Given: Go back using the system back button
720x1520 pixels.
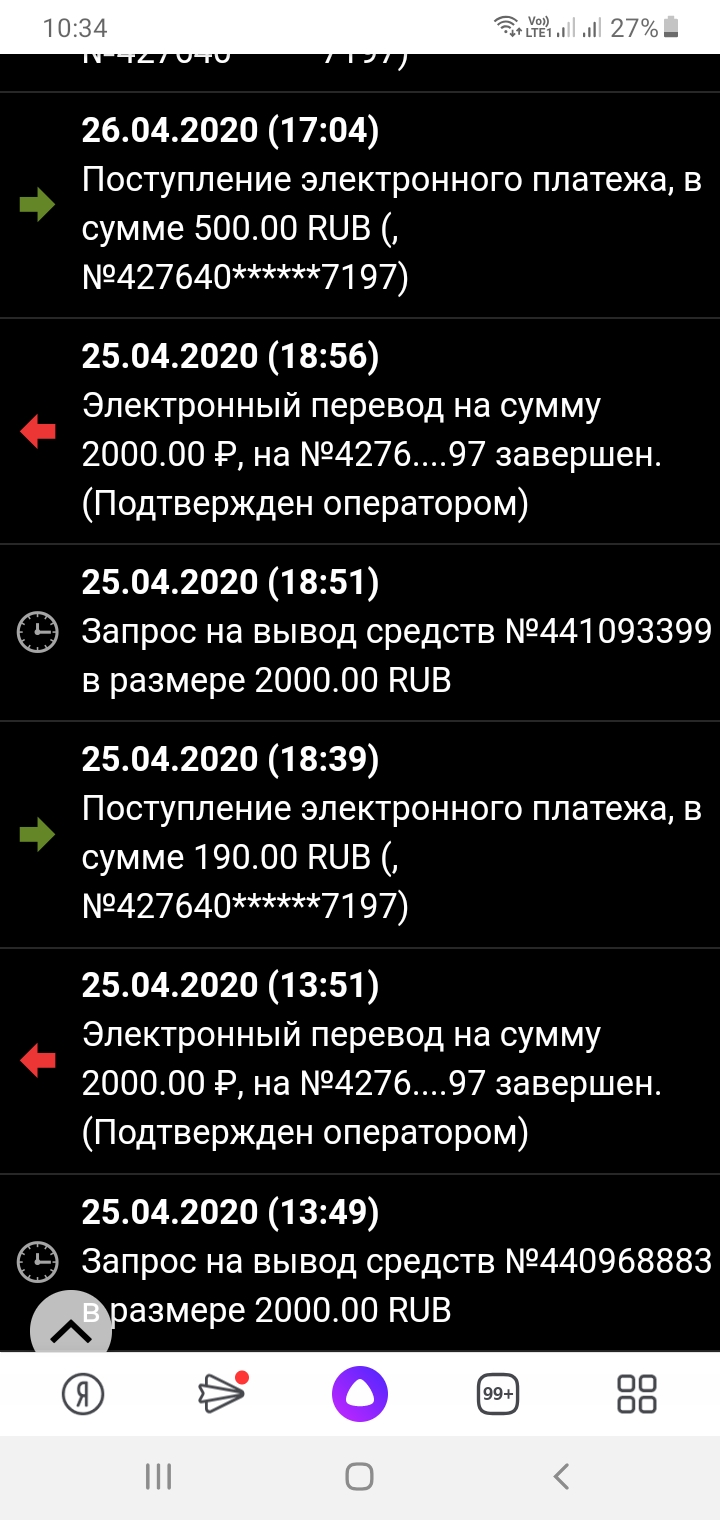Looking at the screenshot, I should 562,1476.
